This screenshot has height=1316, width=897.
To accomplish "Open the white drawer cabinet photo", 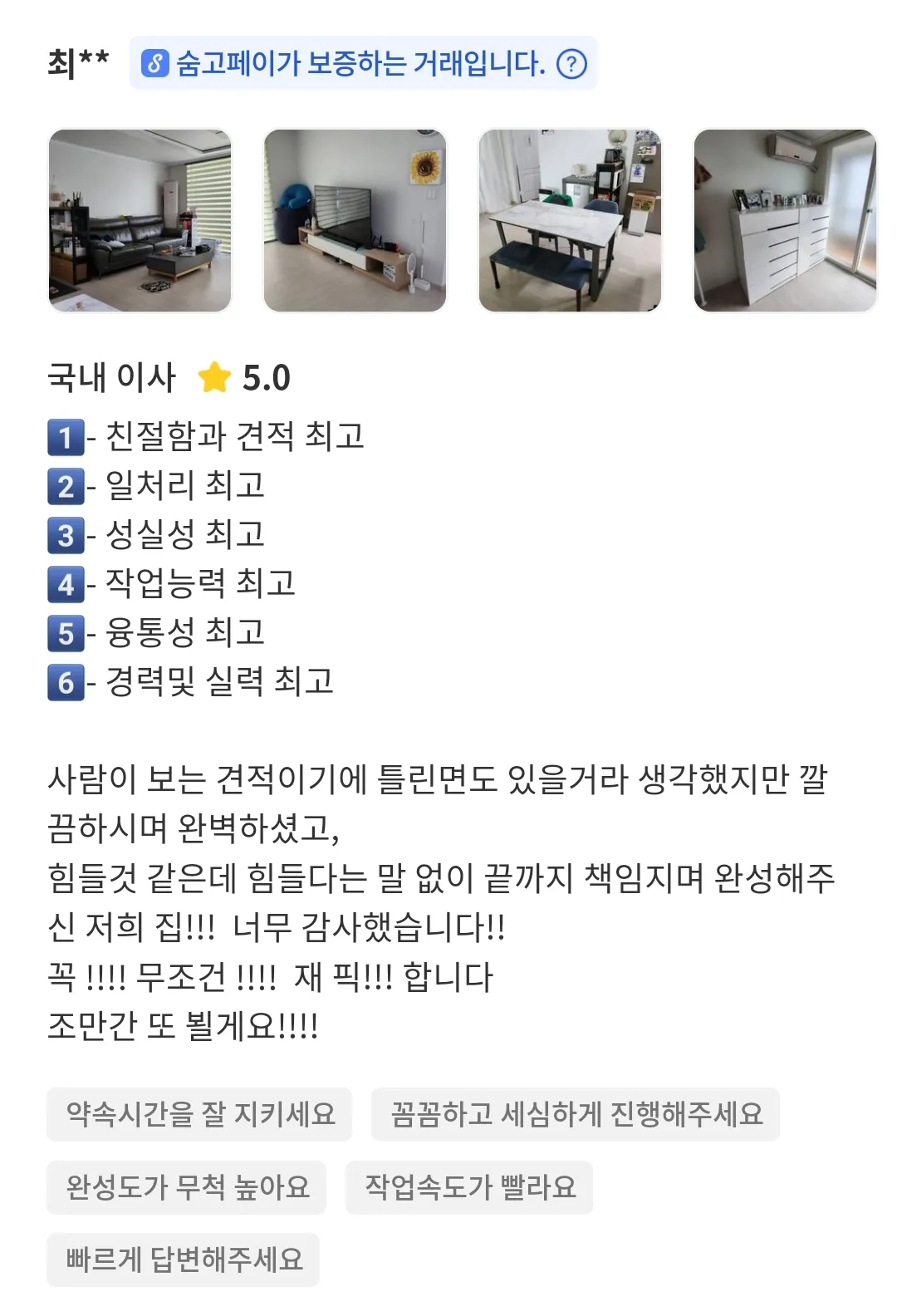I will point(784,219).
